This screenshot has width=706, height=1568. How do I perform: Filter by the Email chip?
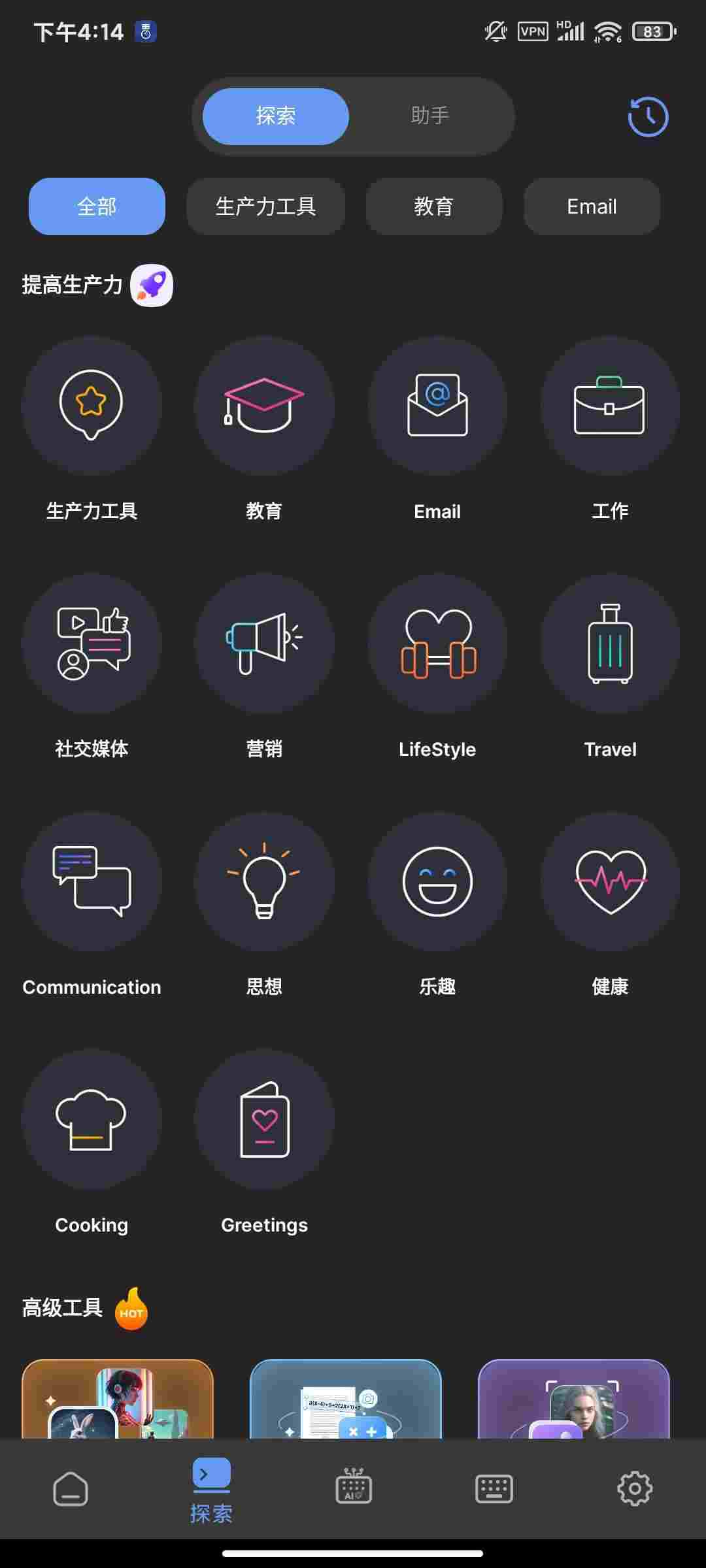tap(592, 206)
